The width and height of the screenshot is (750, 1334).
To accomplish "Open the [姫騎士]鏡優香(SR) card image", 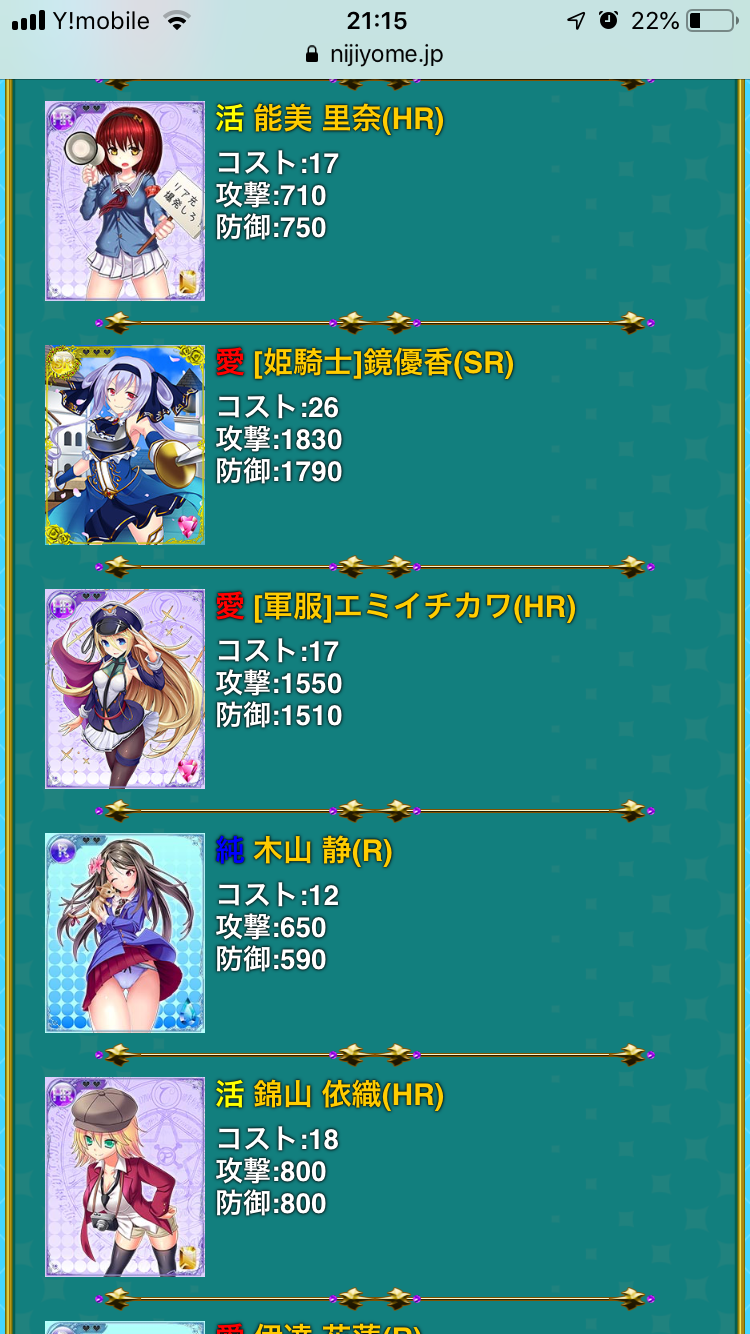I will coord(125,445).
